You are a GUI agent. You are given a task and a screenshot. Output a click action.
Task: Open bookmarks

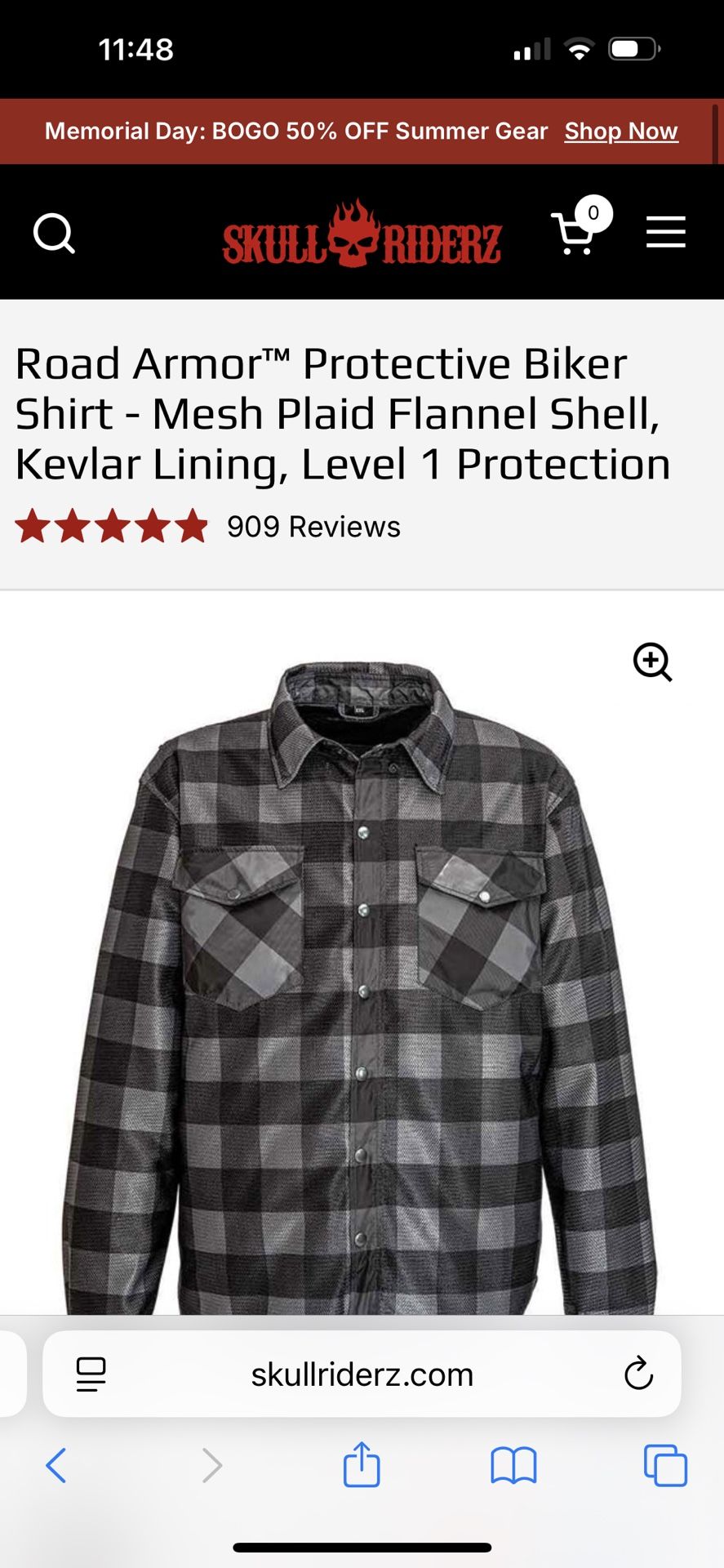click(513, 1465)
